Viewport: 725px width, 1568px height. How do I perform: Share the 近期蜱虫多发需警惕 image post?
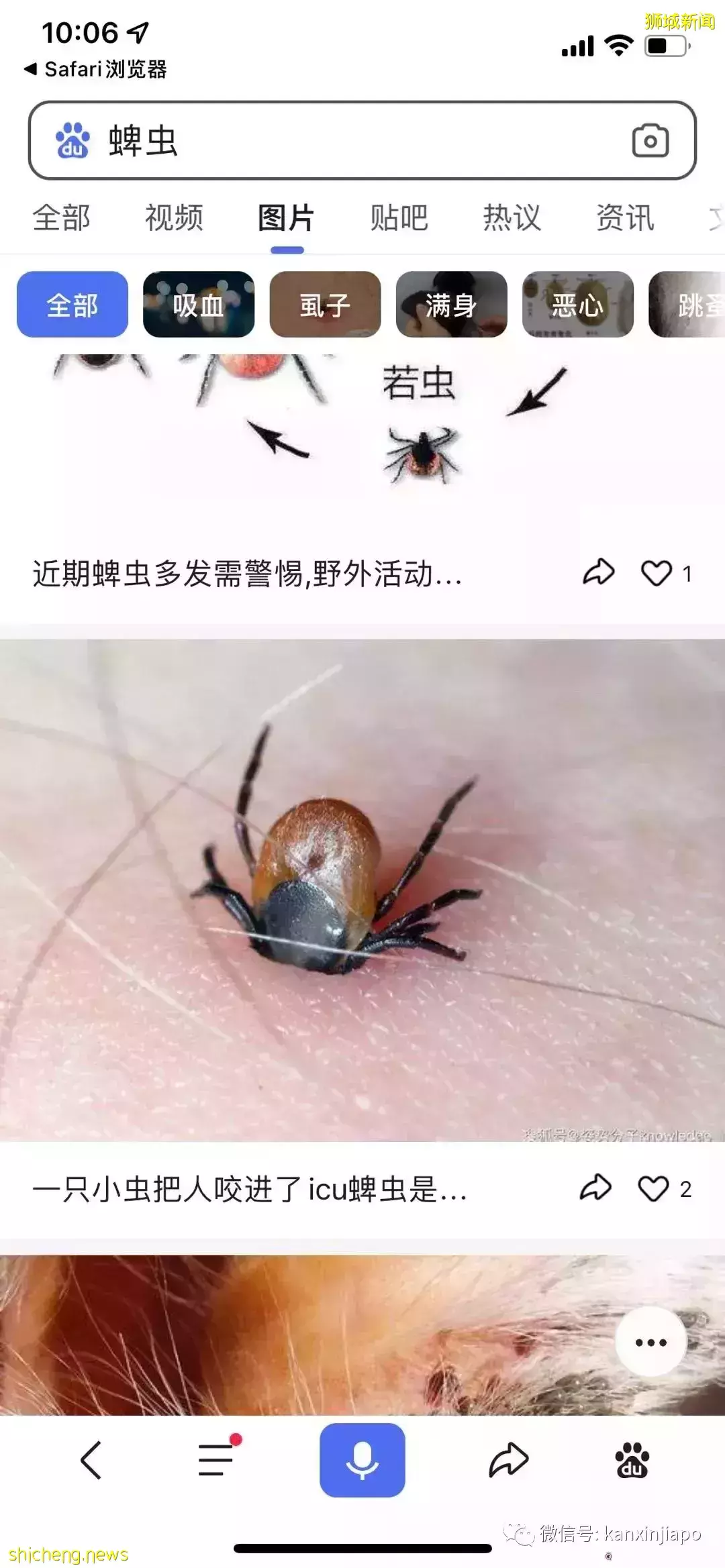[x=598, y=572]
